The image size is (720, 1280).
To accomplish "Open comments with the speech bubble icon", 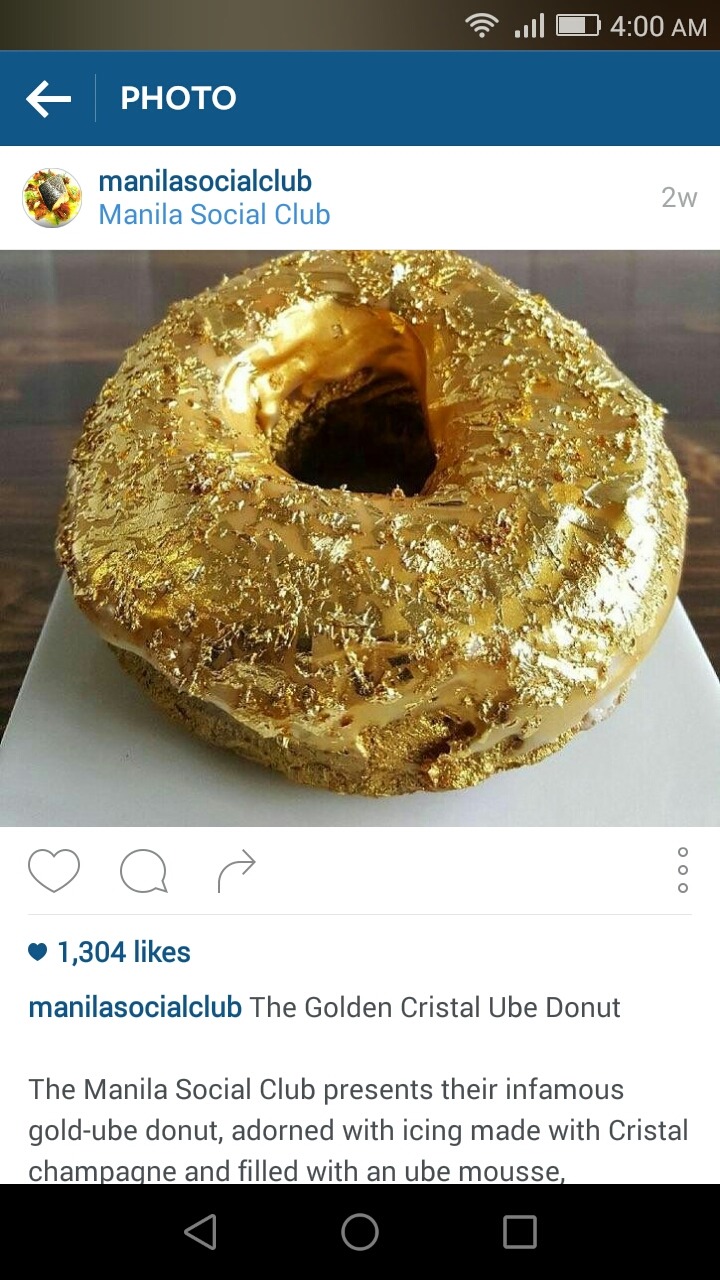I will (144, 871).
